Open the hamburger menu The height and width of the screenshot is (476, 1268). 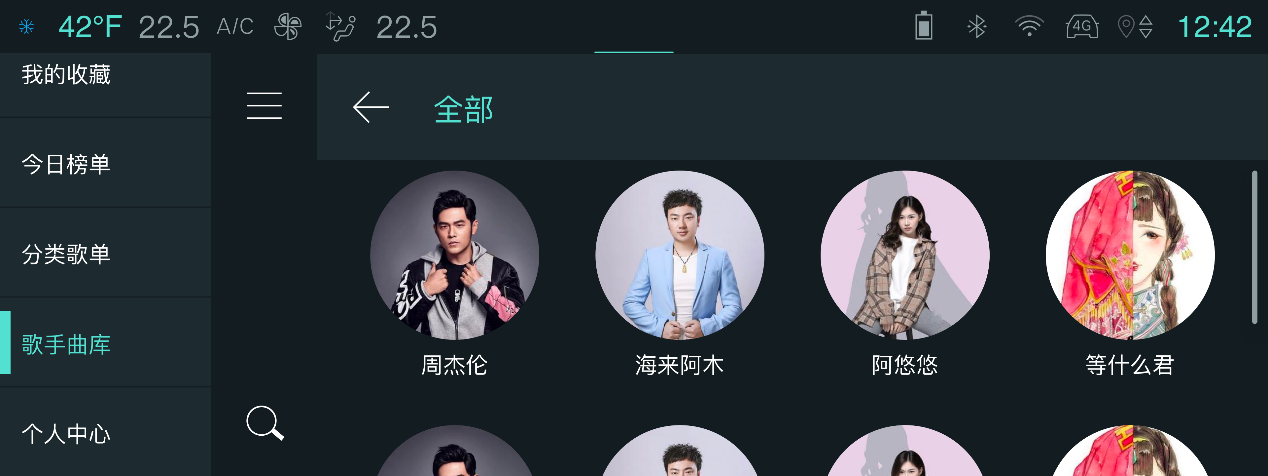[x=264, y=106]
